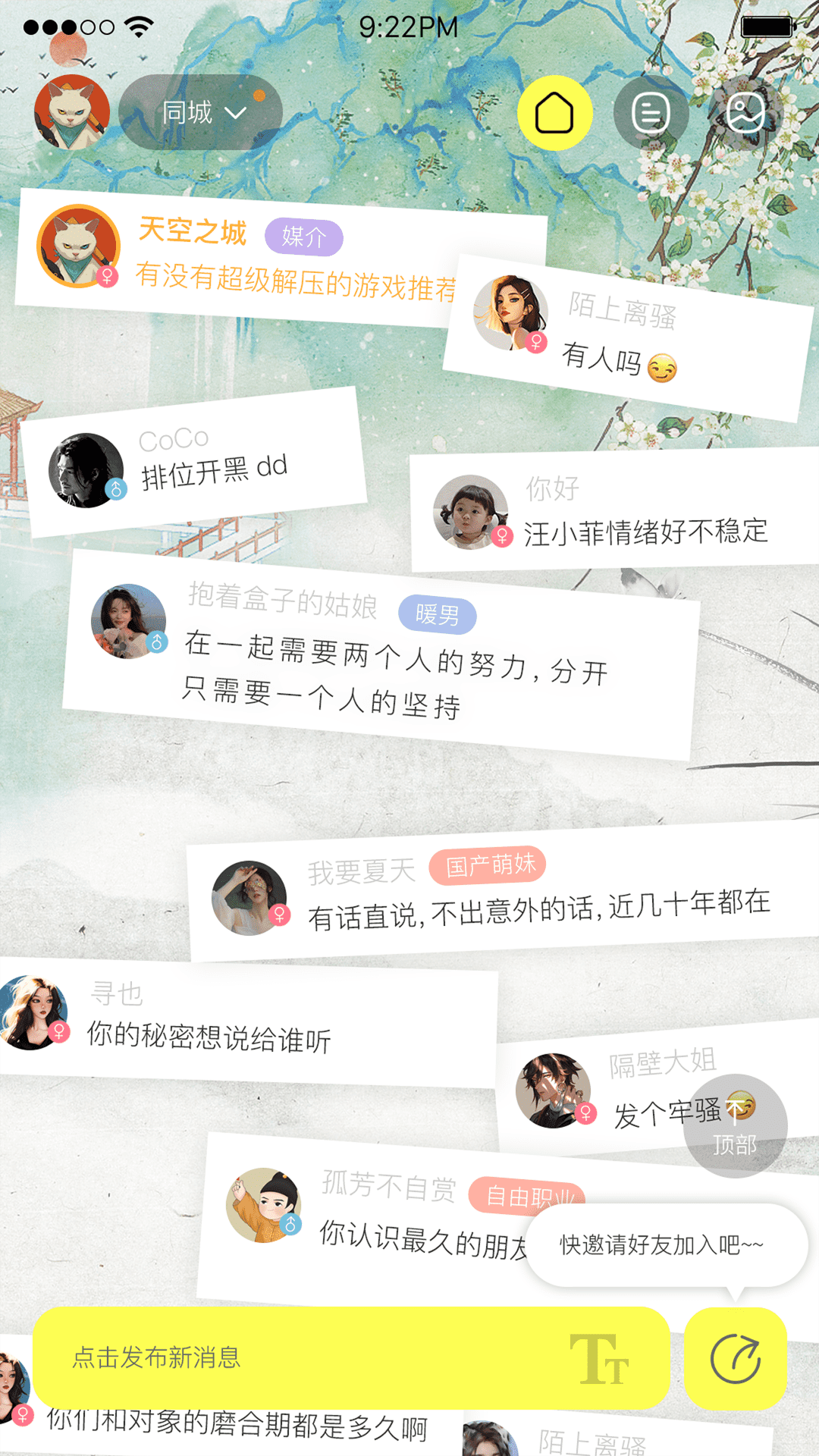Tap the yellow share arrow button
Screen dimensions: 819x1456
pos(735,1358)
